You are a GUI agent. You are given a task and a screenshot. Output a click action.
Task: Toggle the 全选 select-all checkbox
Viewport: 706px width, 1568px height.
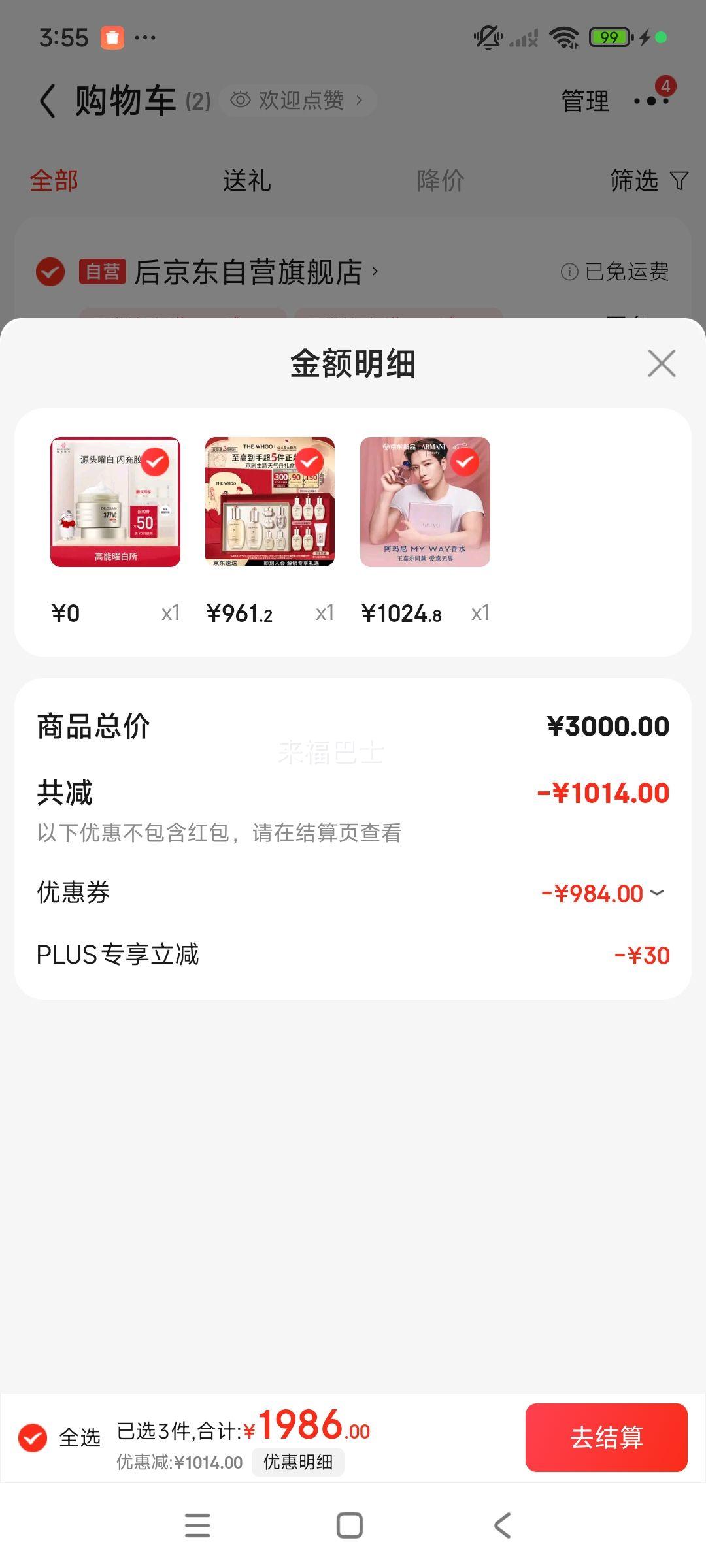(x=33, y=1437)
